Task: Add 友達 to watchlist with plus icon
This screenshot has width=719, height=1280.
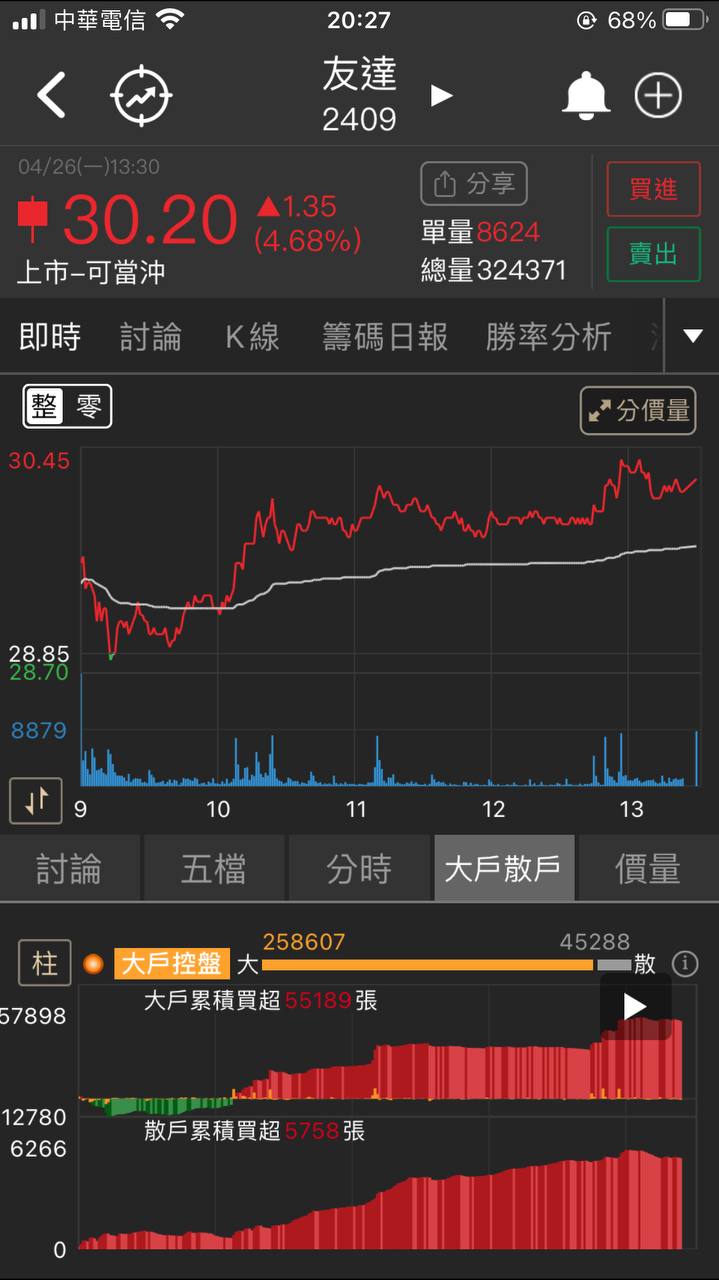Action: pyautogui.click(x=658, y=96)
